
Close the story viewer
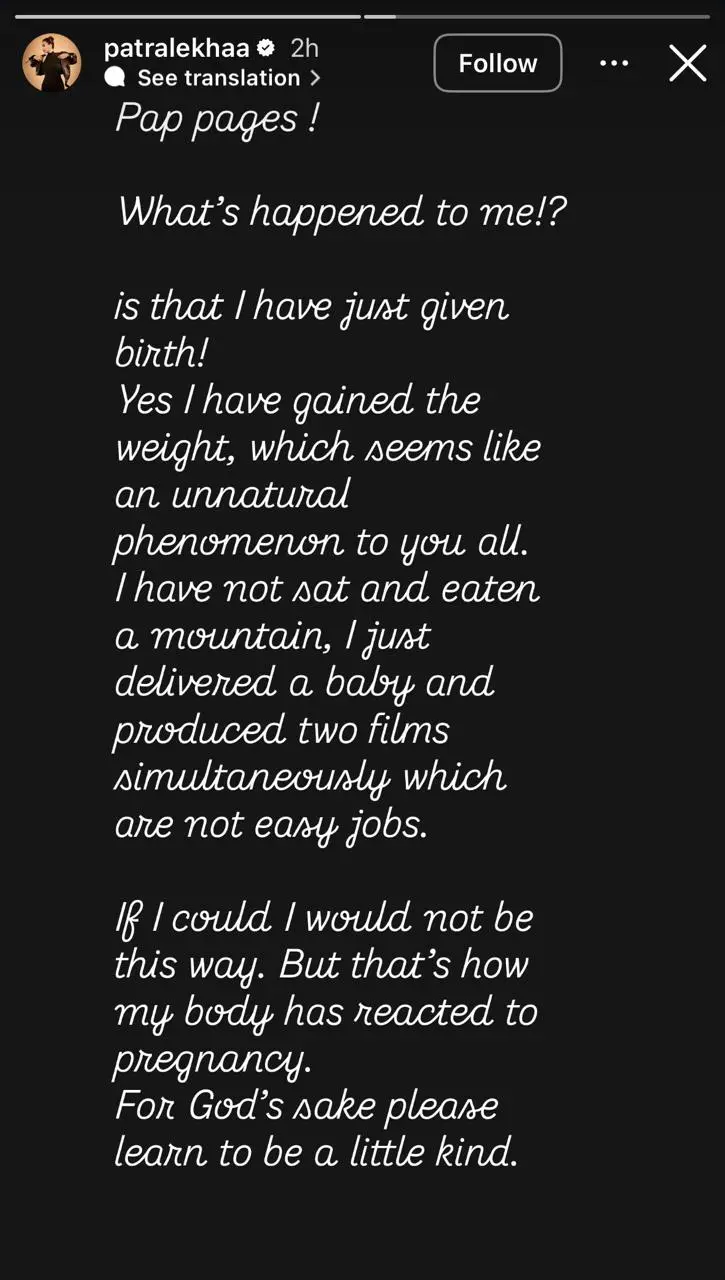[x=688, y=63]
